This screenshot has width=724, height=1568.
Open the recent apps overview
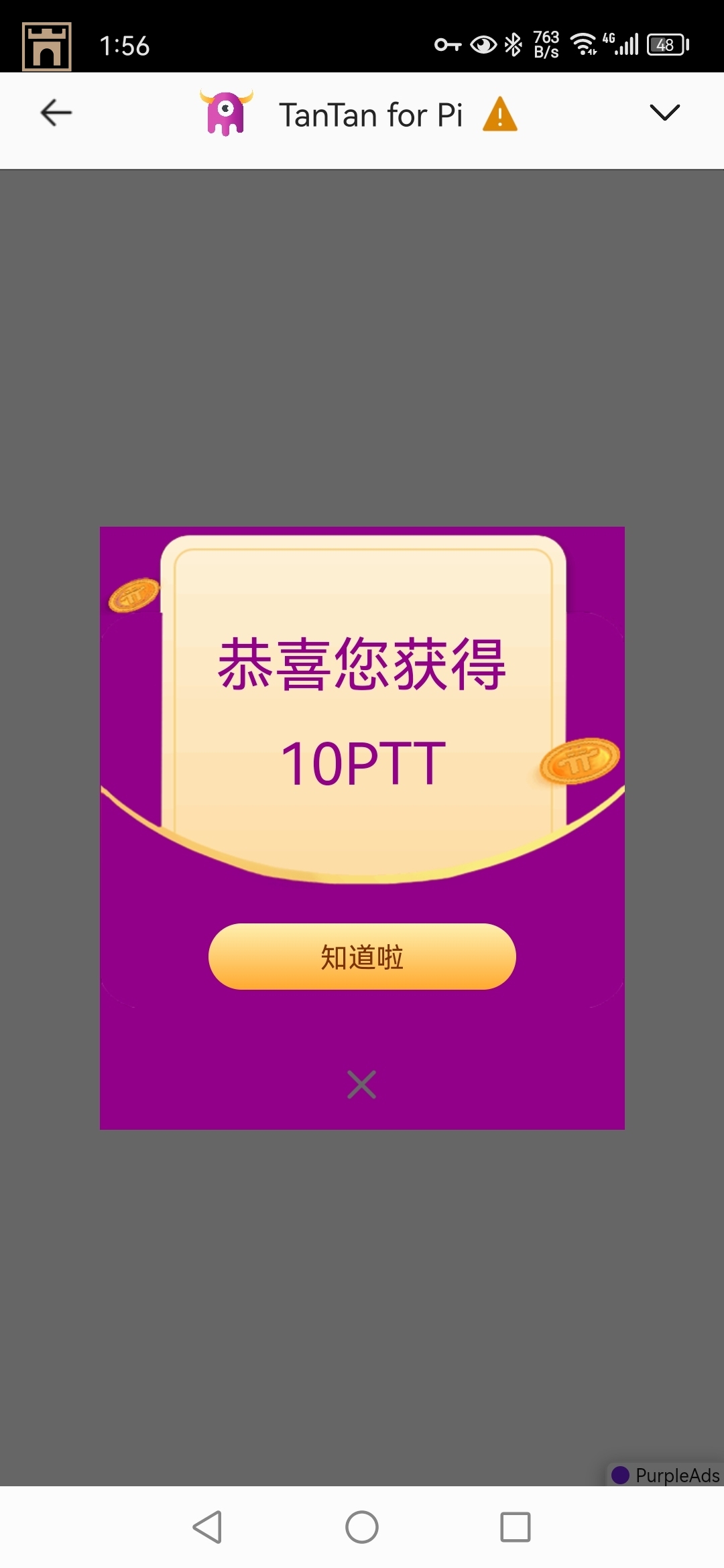tap(515, 1527)
